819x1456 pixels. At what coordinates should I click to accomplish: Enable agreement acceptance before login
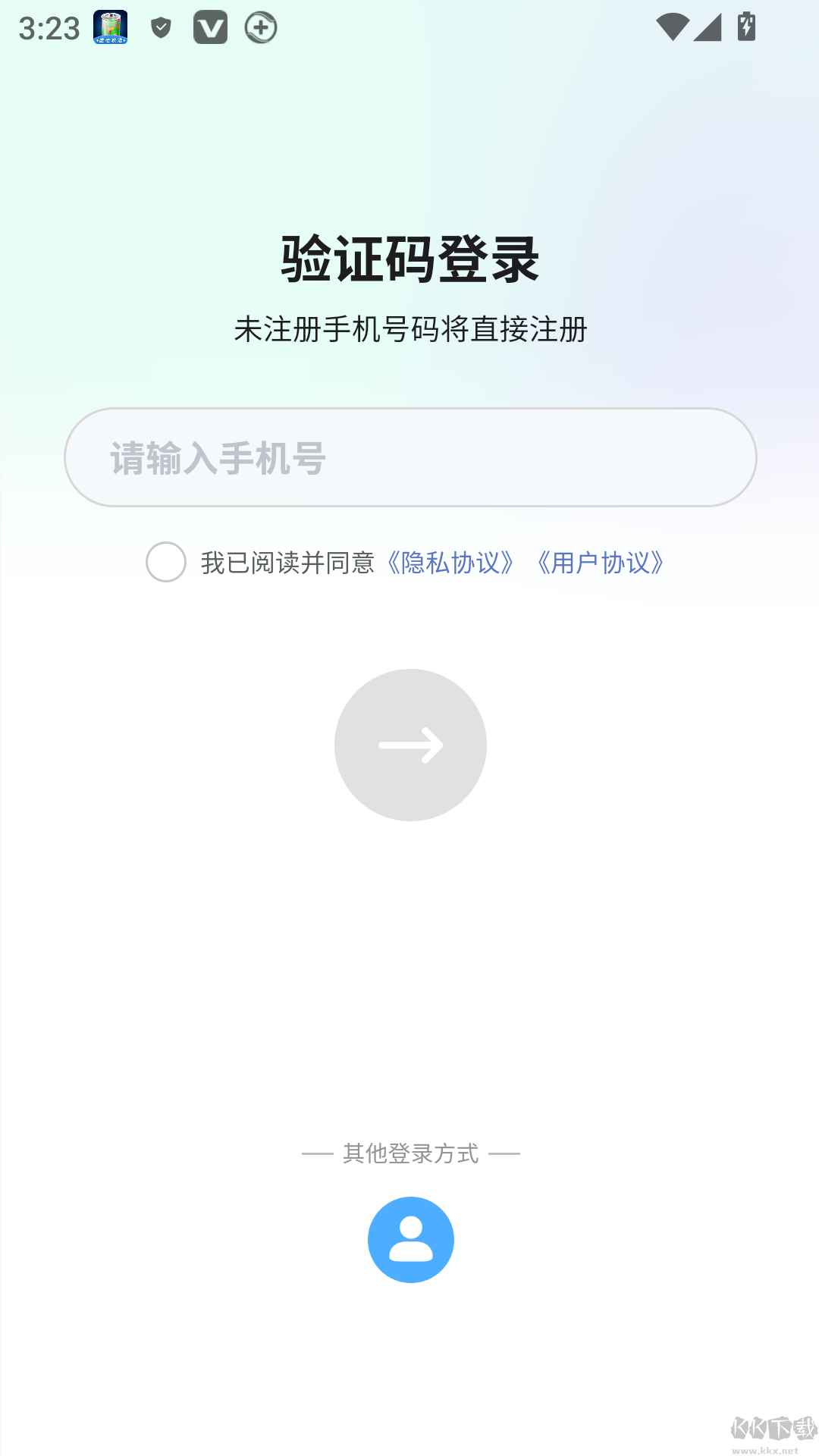(x=165, y=563)
